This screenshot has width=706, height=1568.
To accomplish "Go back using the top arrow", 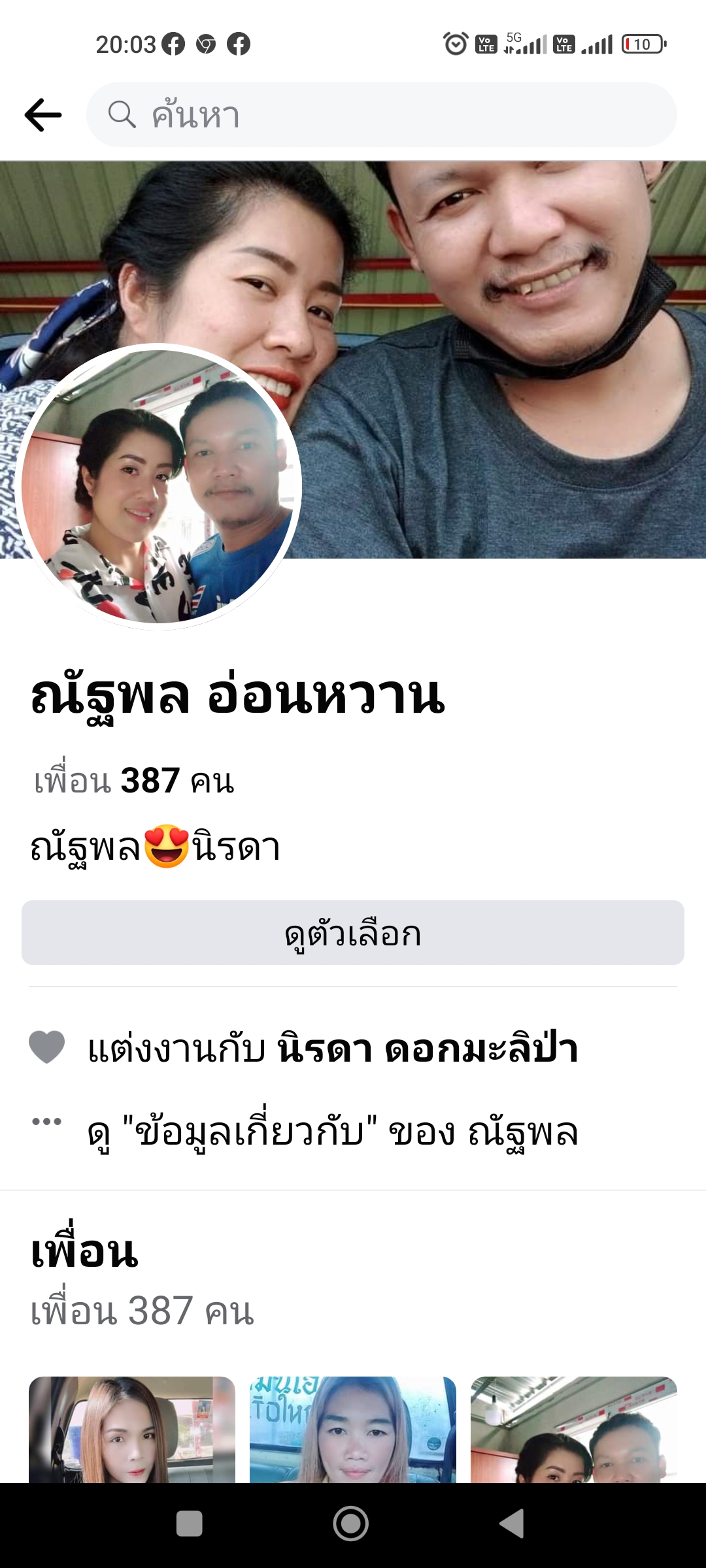I will point(43,115).
